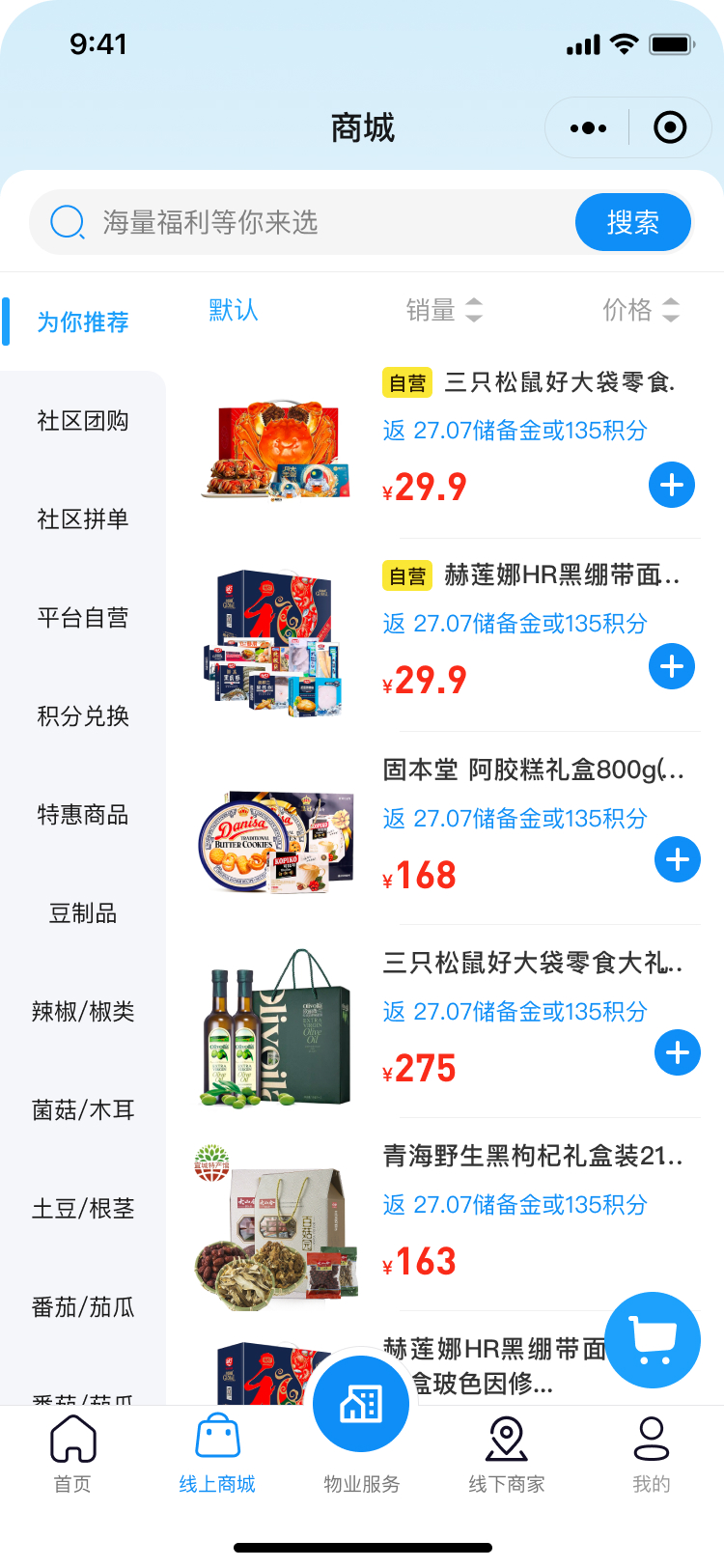Add 固本堂 阿胶糕礼盒 to cart
The width and height of the screenshot is (724, 1568).
point(678,859)
